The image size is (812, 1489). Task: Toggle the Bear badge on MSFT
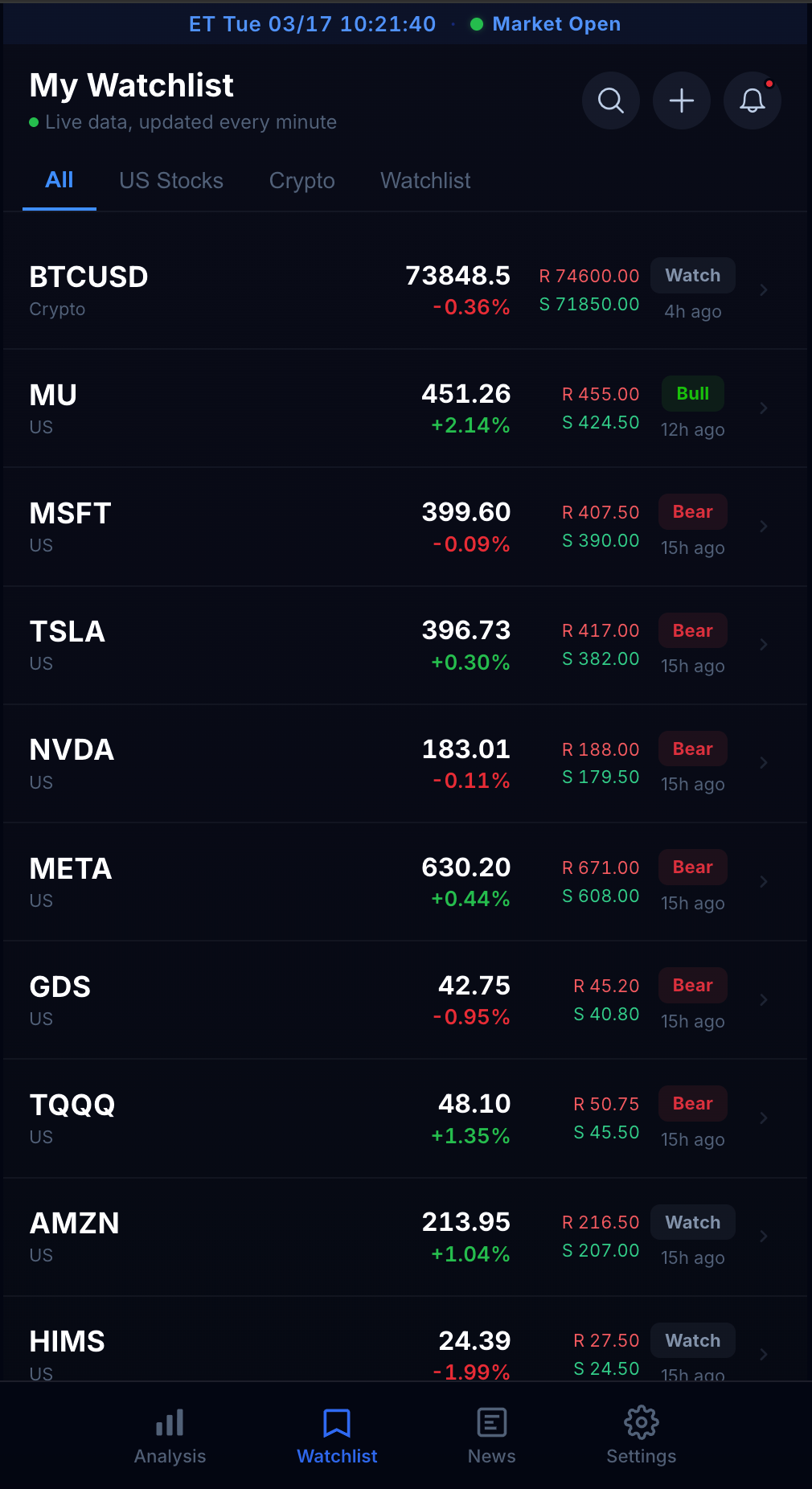click(692, 511)
